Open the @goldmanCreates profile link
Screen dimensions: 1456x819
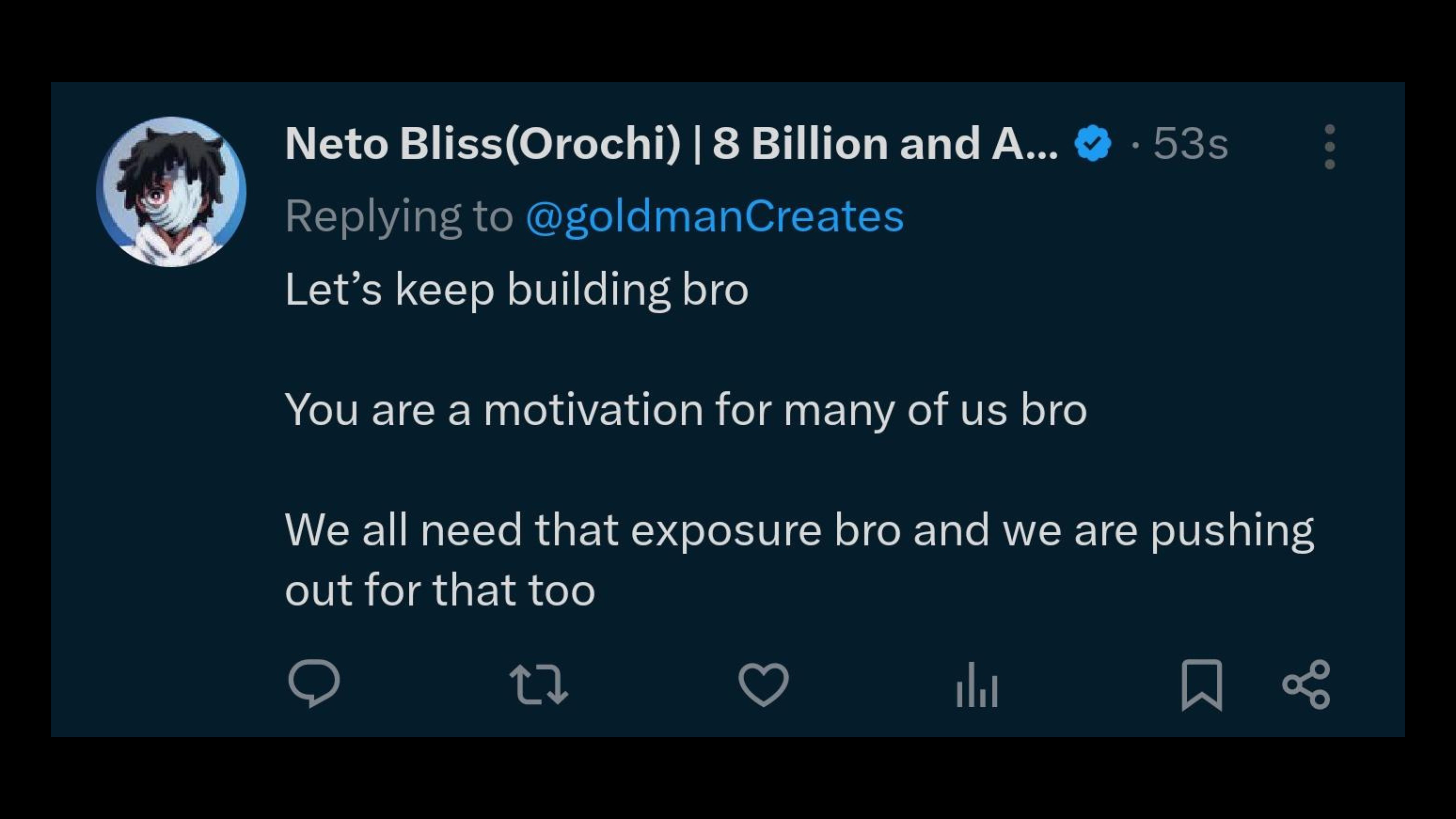(714, 216)
